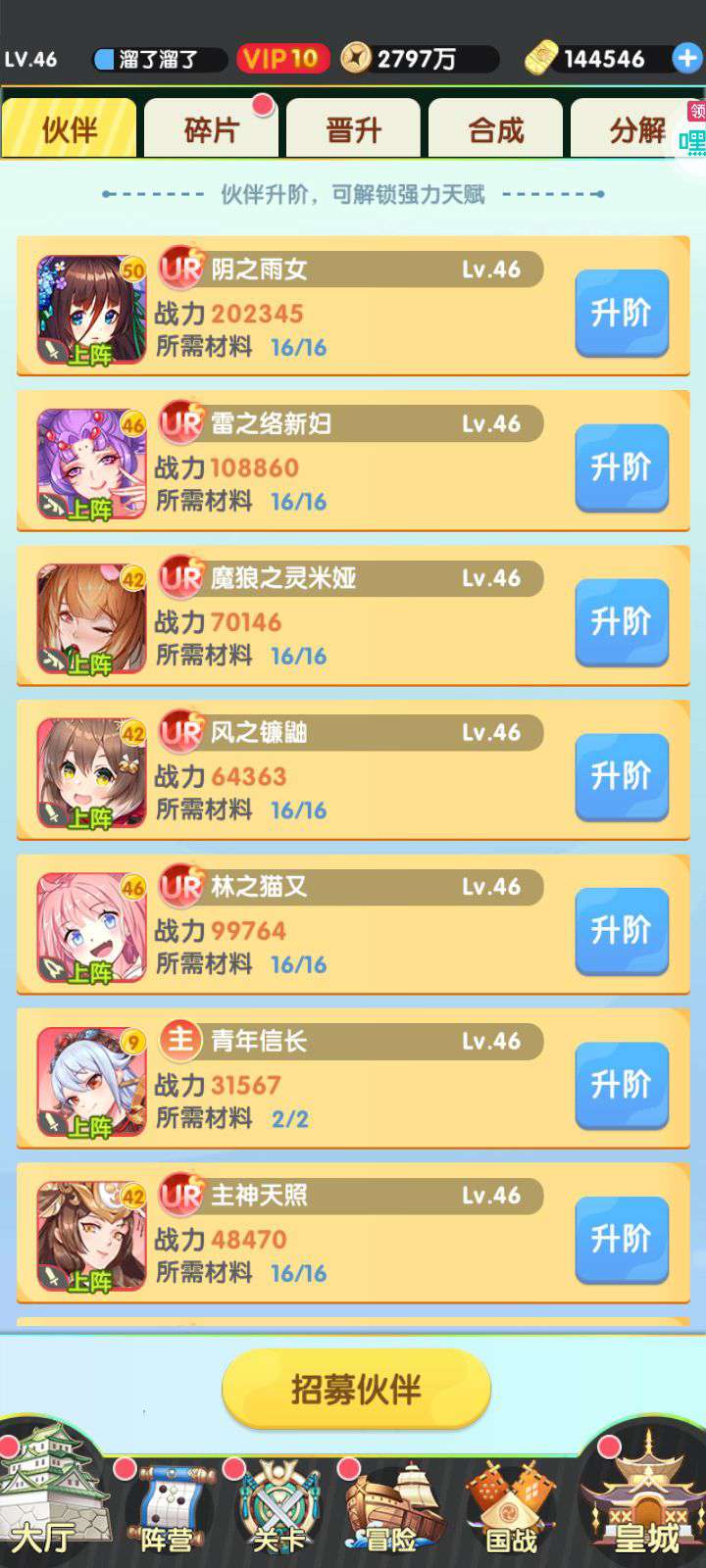Tap 升阶 next to 魔狼之灵米娅
Screen dimensions: 706x1568
(x=622, y=621)
